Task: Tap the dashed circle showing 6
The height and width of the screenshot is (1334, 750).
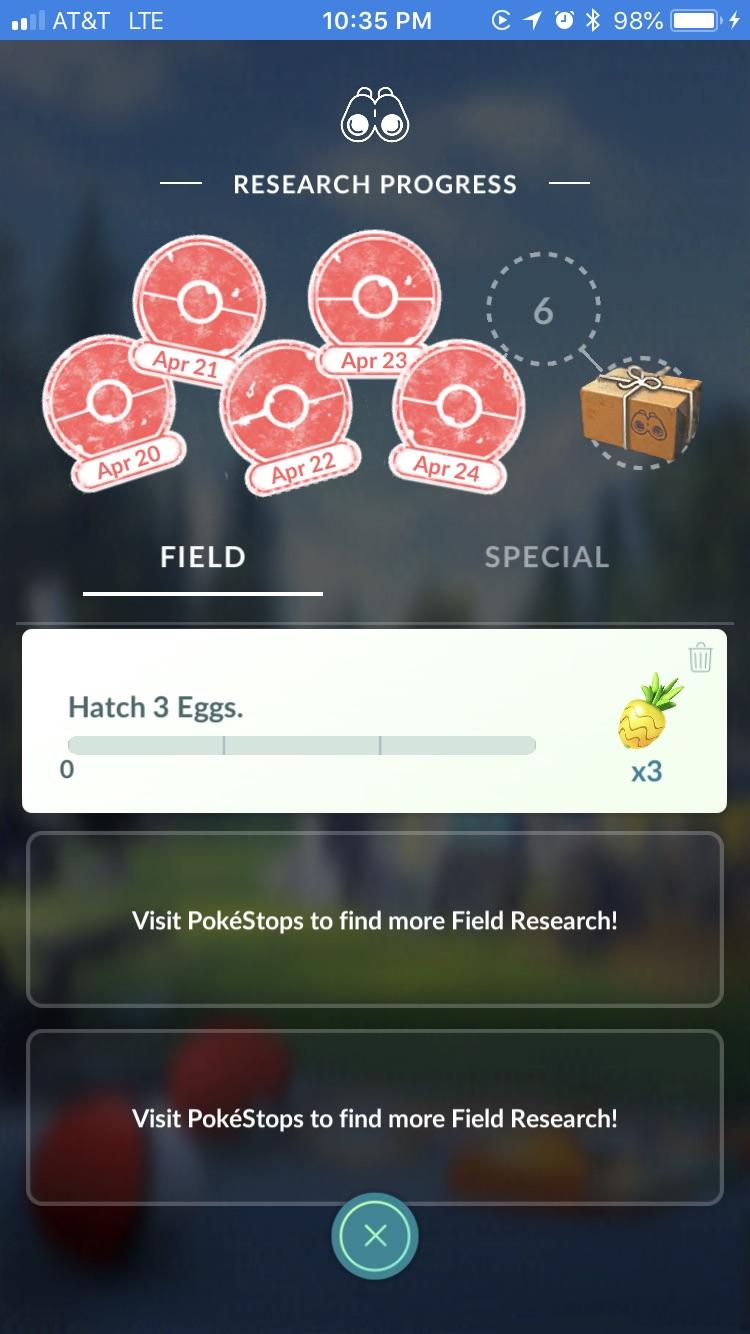Action: coord(544,313)
